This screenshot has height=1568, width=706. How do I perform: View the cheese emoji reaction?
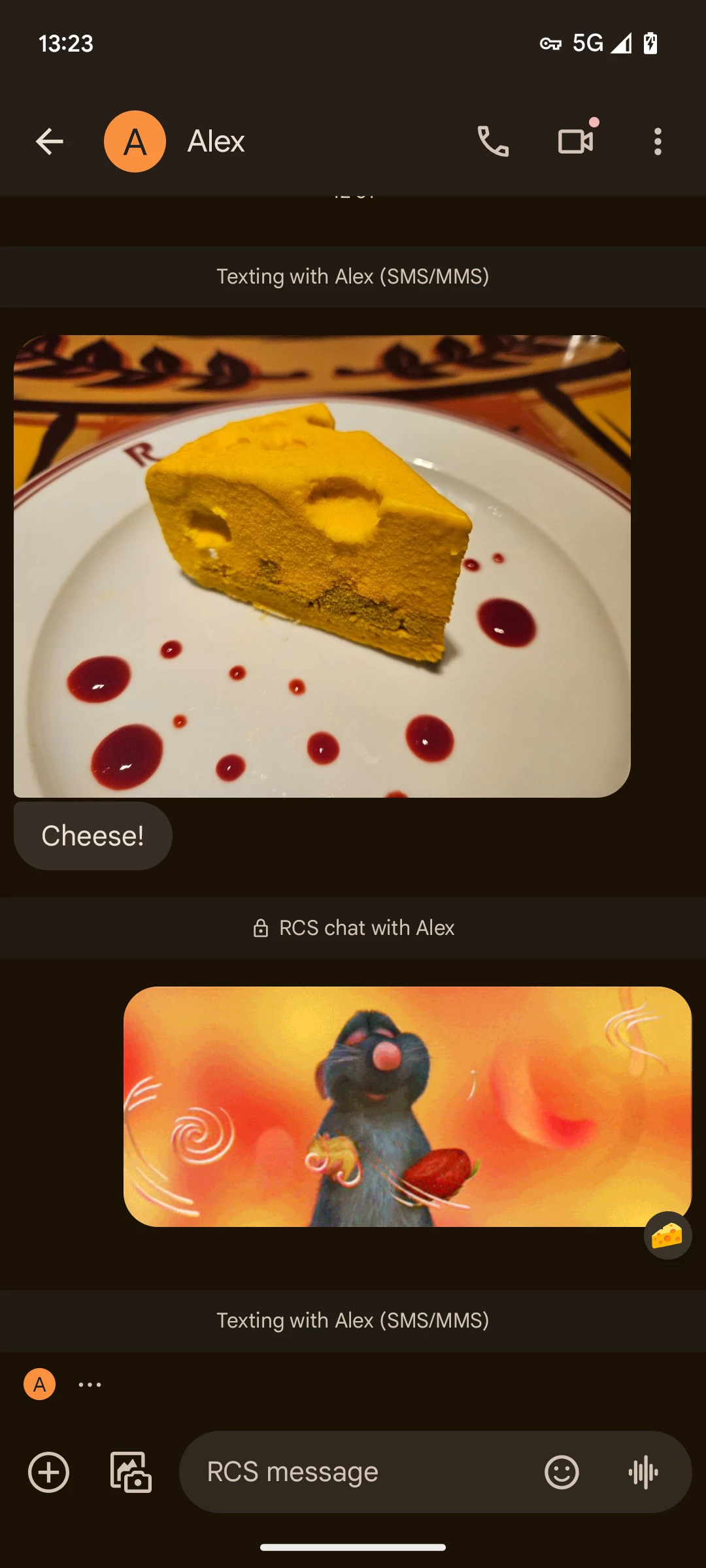point(667,1235)
